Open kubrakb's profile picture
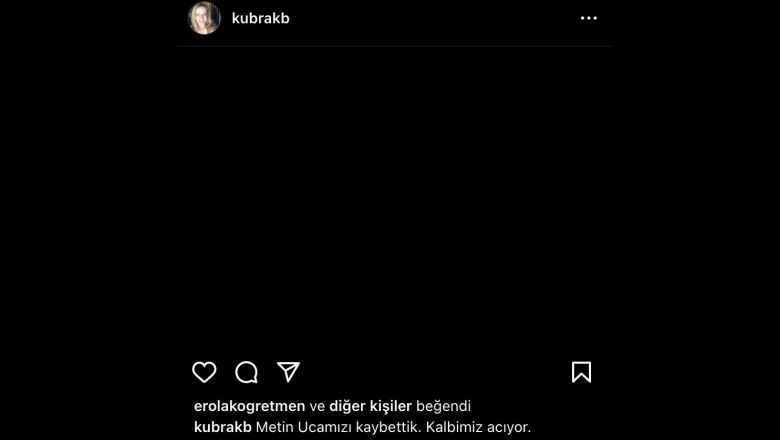Image resolution: width=780 pixels, height=440 pixels. coord(204,18)
